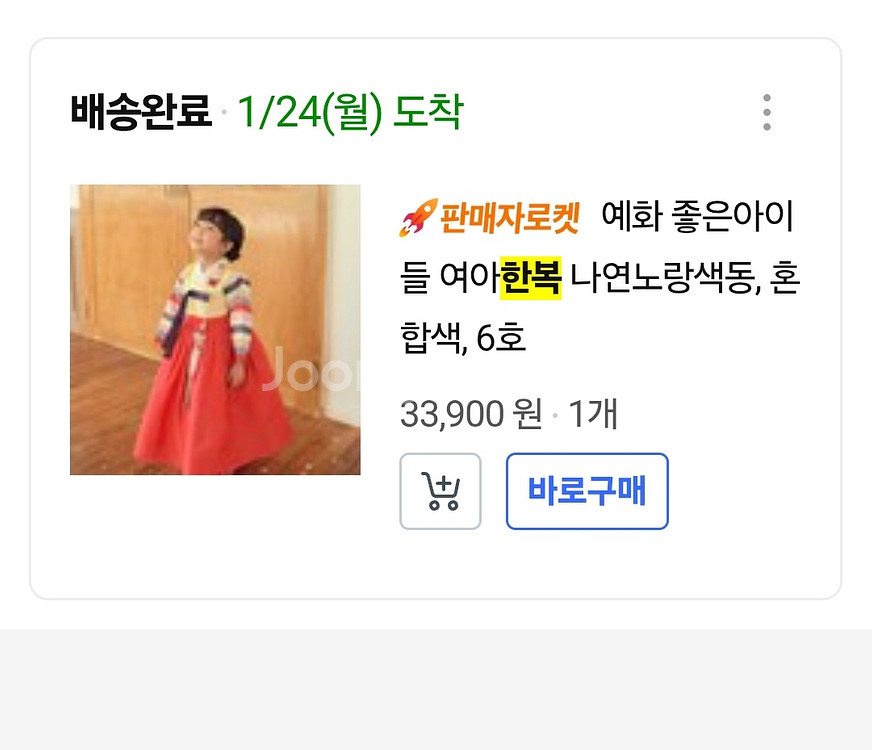Open the three-dot overflow menu for this order
Viewport: 872px width, 750px height.
(x=767, y=112)
